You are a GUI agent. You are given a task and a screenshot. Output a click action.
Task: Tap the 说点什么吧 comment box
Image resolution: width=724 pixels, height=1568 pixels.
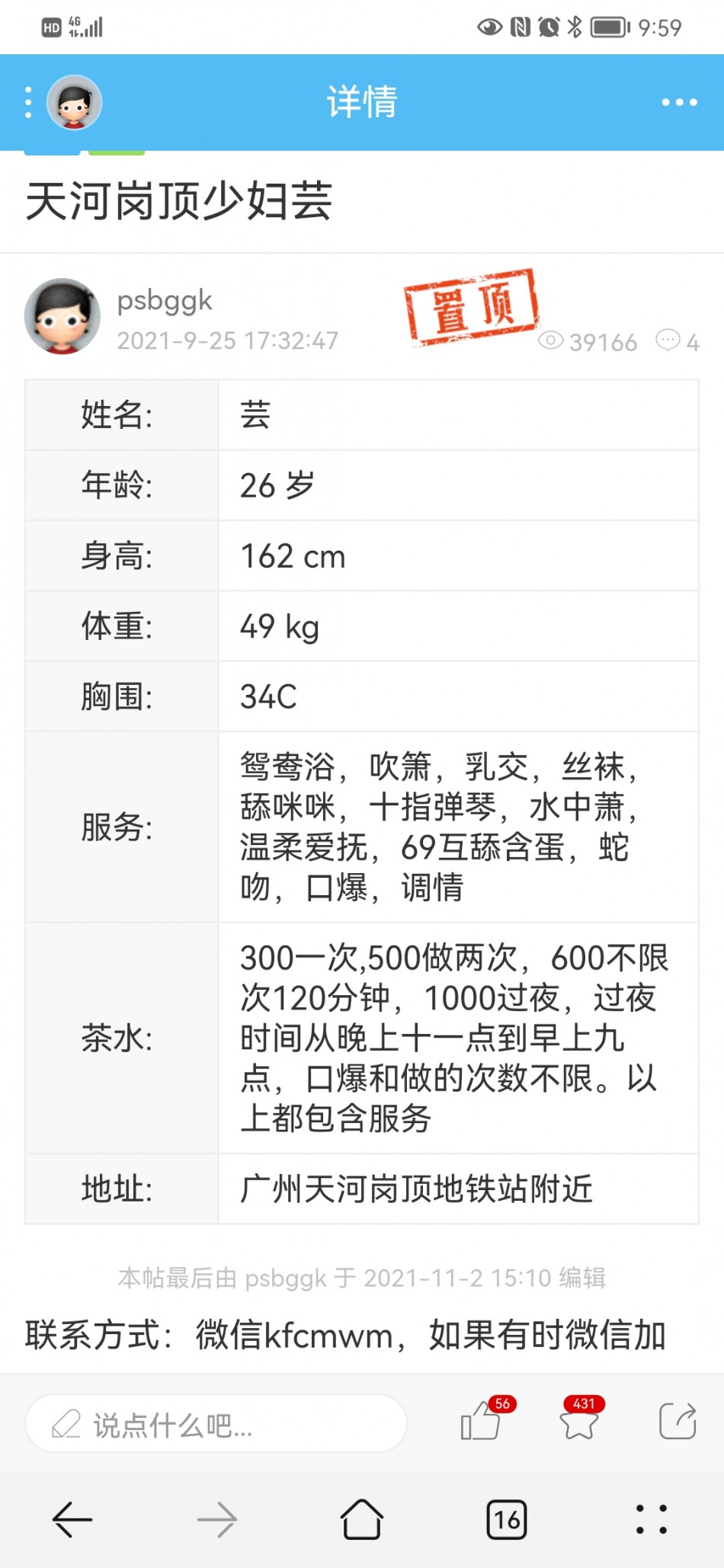(x=216, y=1423)
